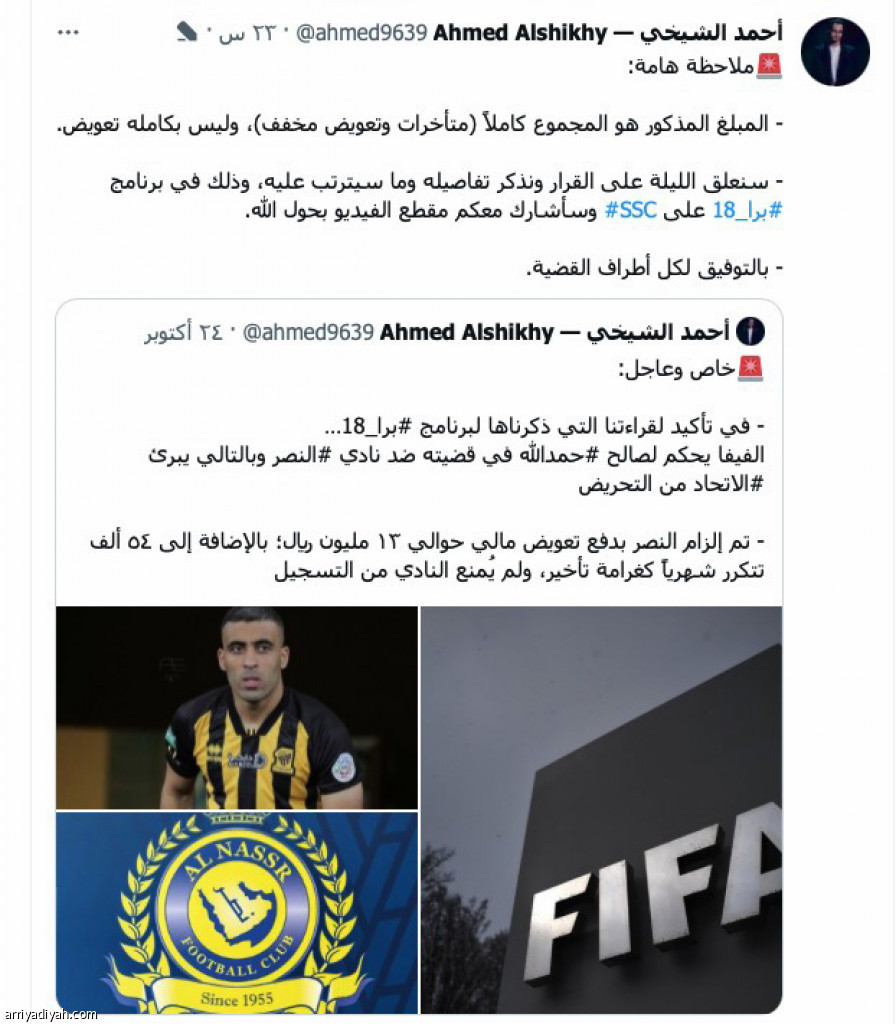Open the tweet's overflow menu

click(68, 33)
